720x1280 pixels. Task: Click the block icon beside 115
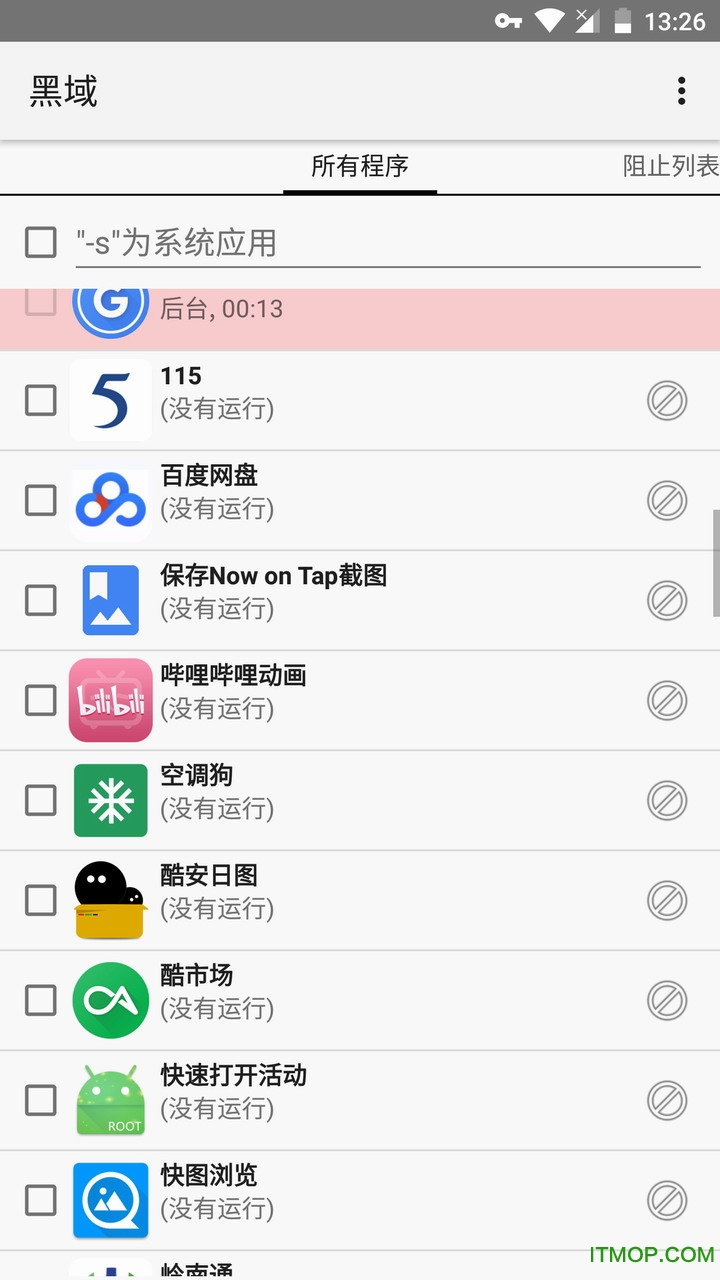pyautogui.click(x=667, y=400)
